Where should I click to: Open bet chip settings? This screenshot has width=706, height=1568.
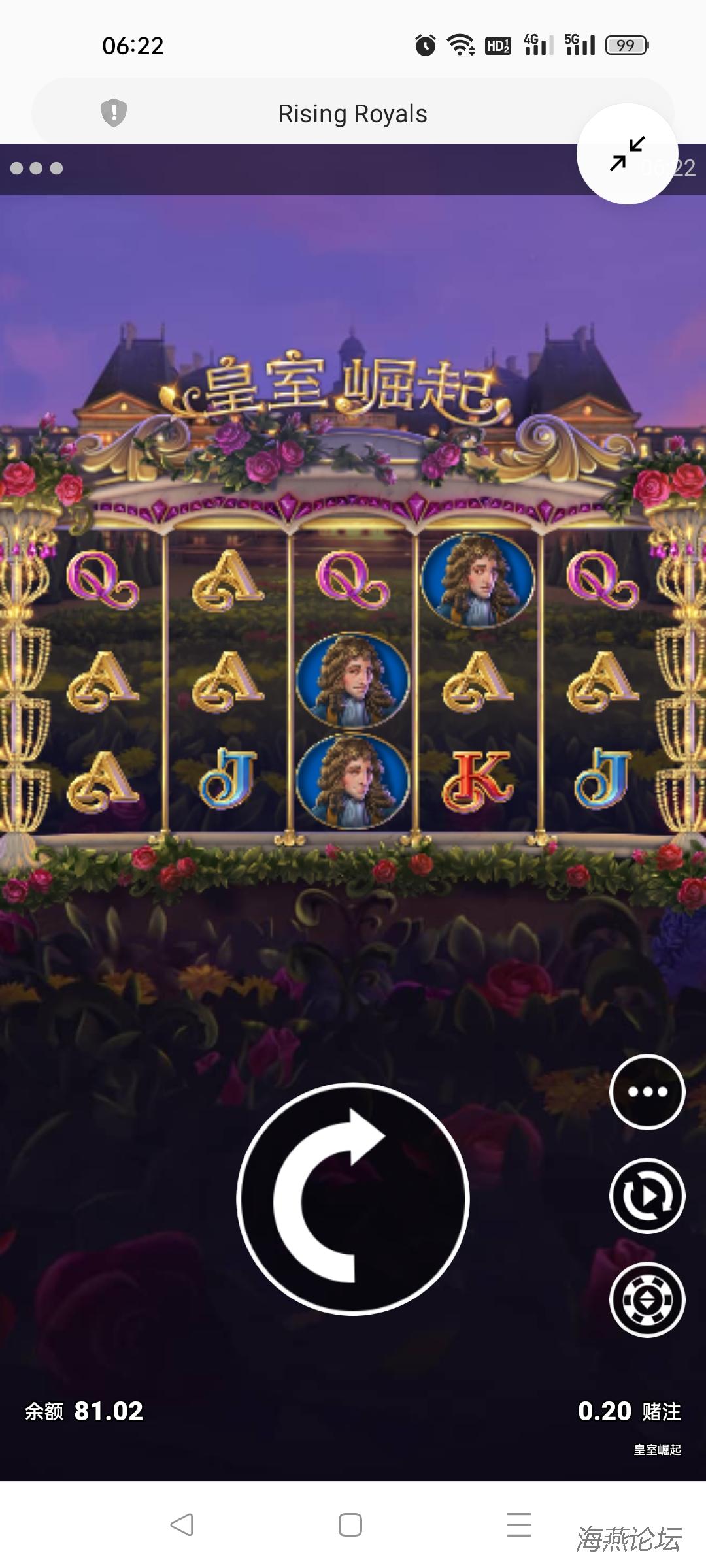point(647,1299)
